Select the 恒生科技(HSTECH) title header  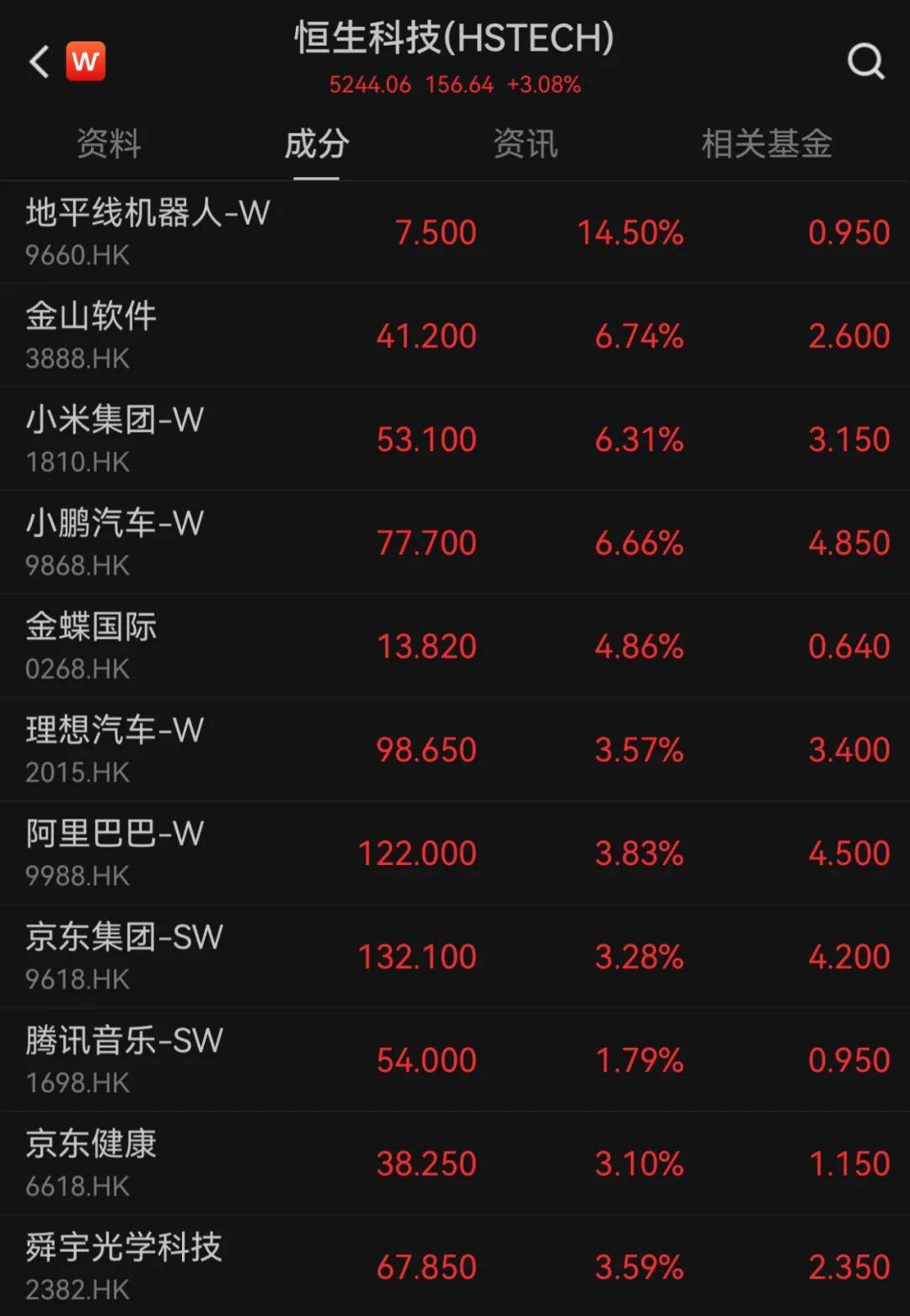coord(454,39)
